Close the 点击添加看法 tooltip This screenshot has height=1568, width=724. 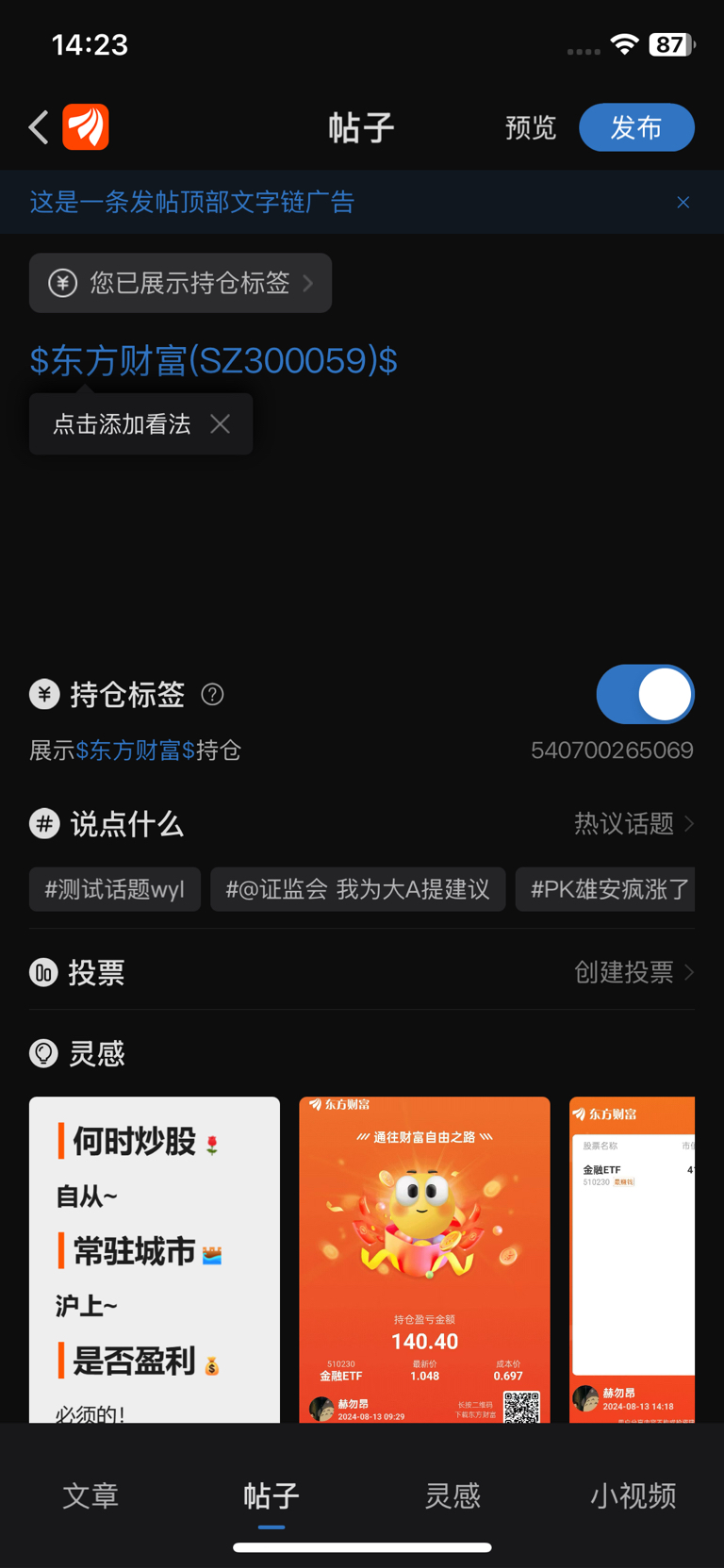click(x=221, y=424)
